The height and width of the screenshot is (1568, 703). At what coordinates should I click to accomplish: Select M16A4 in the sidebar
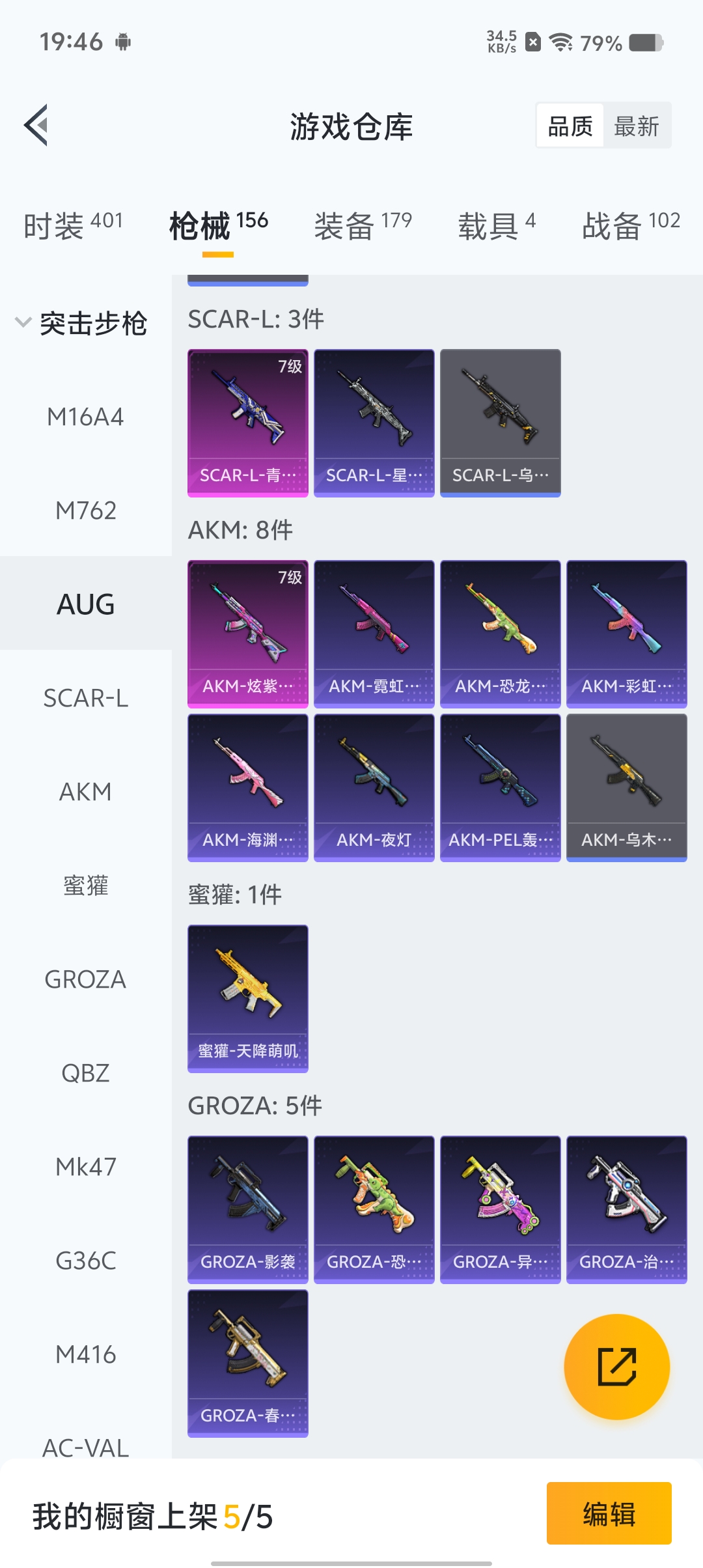pos(85,417)
